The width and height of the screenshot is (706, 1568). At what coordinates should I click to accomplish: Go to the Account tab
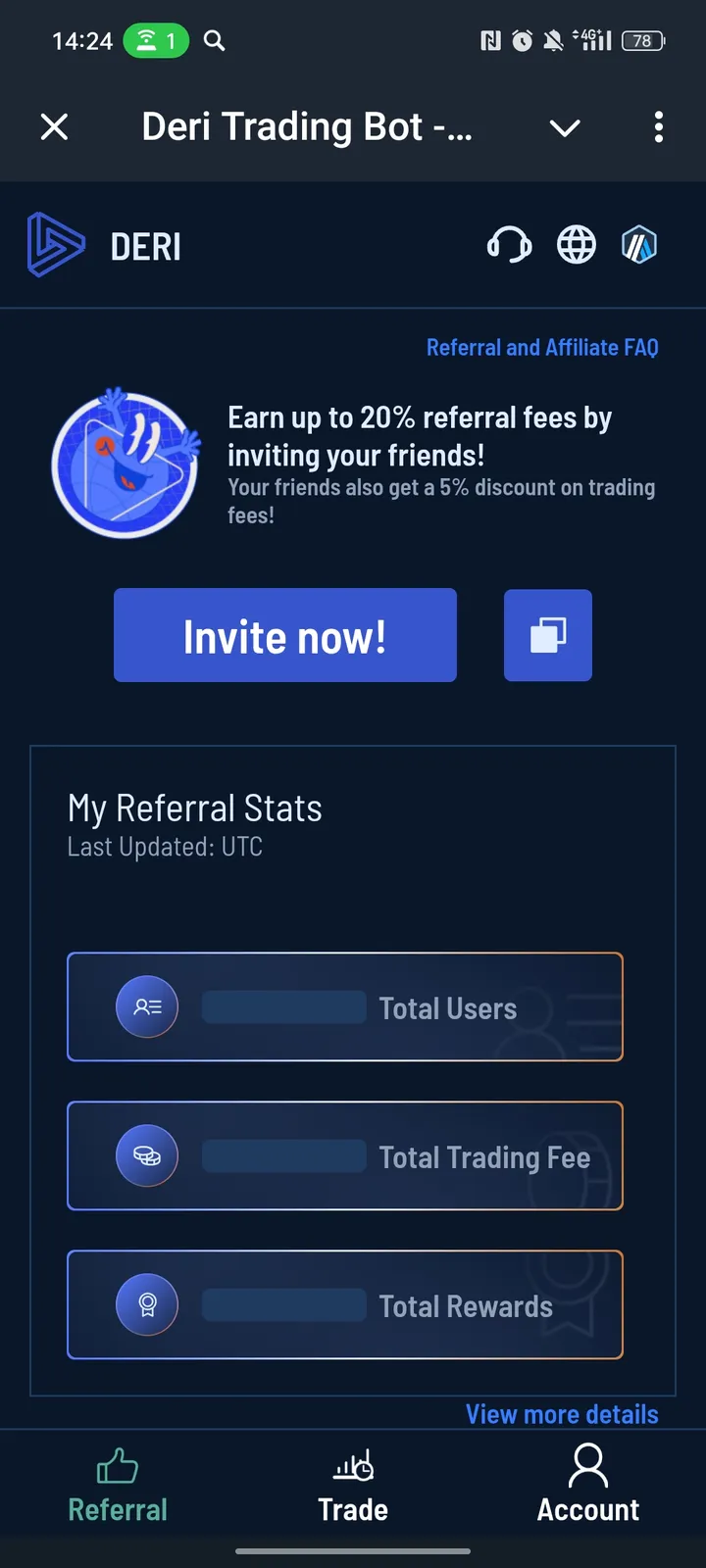click(x=587, y=1486)
